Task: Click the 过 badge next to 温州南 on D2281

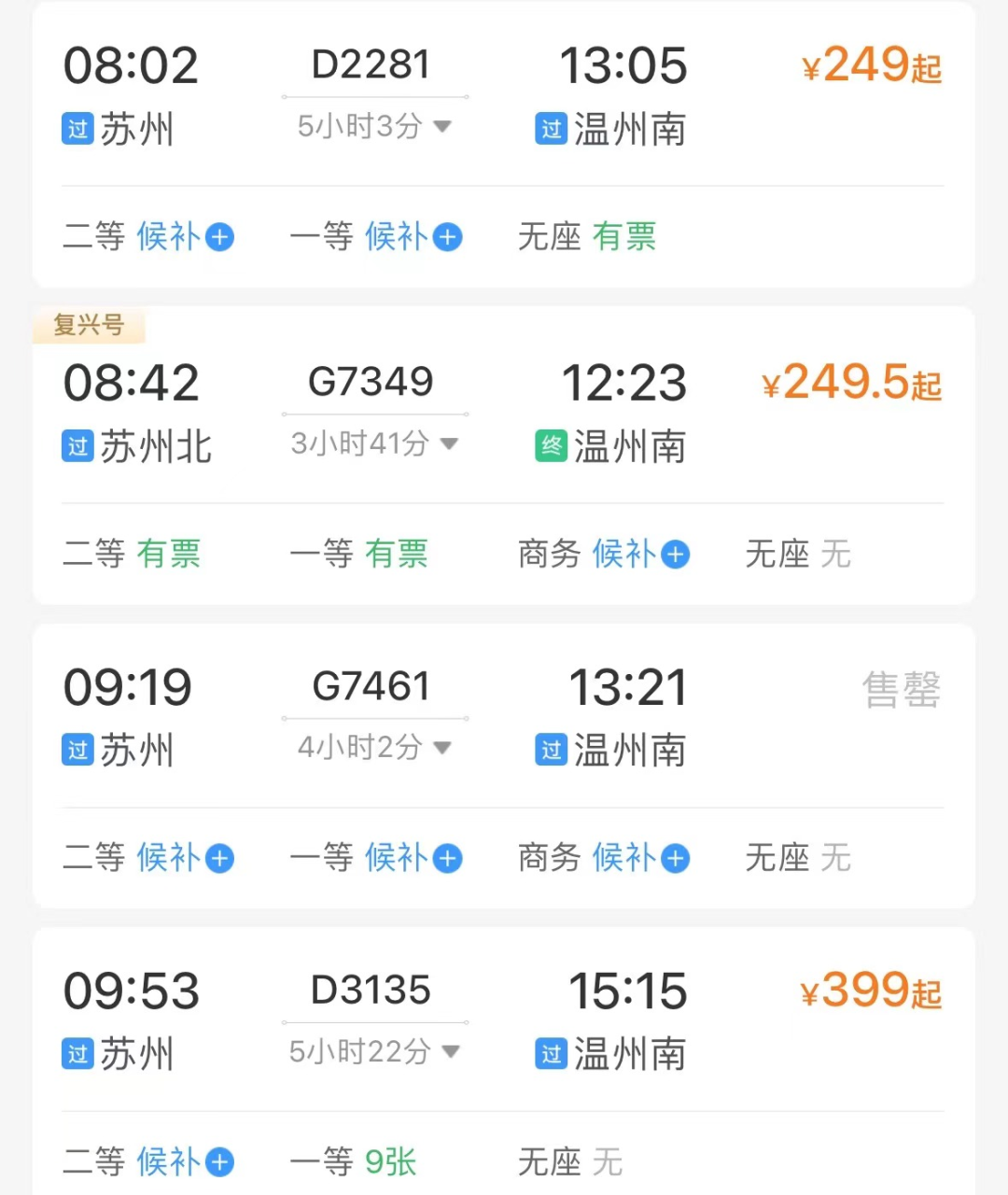Action: [x=551, y=130]
